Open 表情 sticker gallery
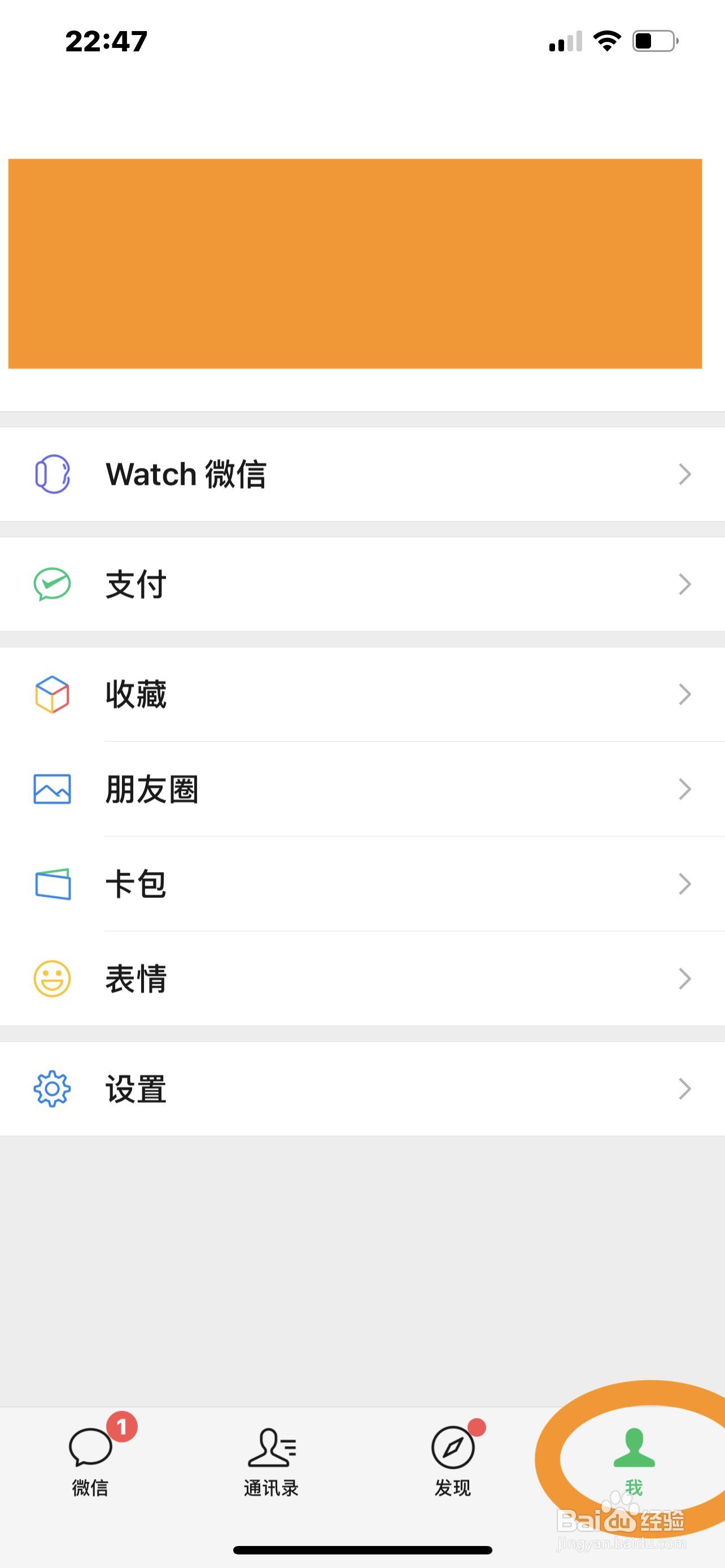 coord(362,979)
